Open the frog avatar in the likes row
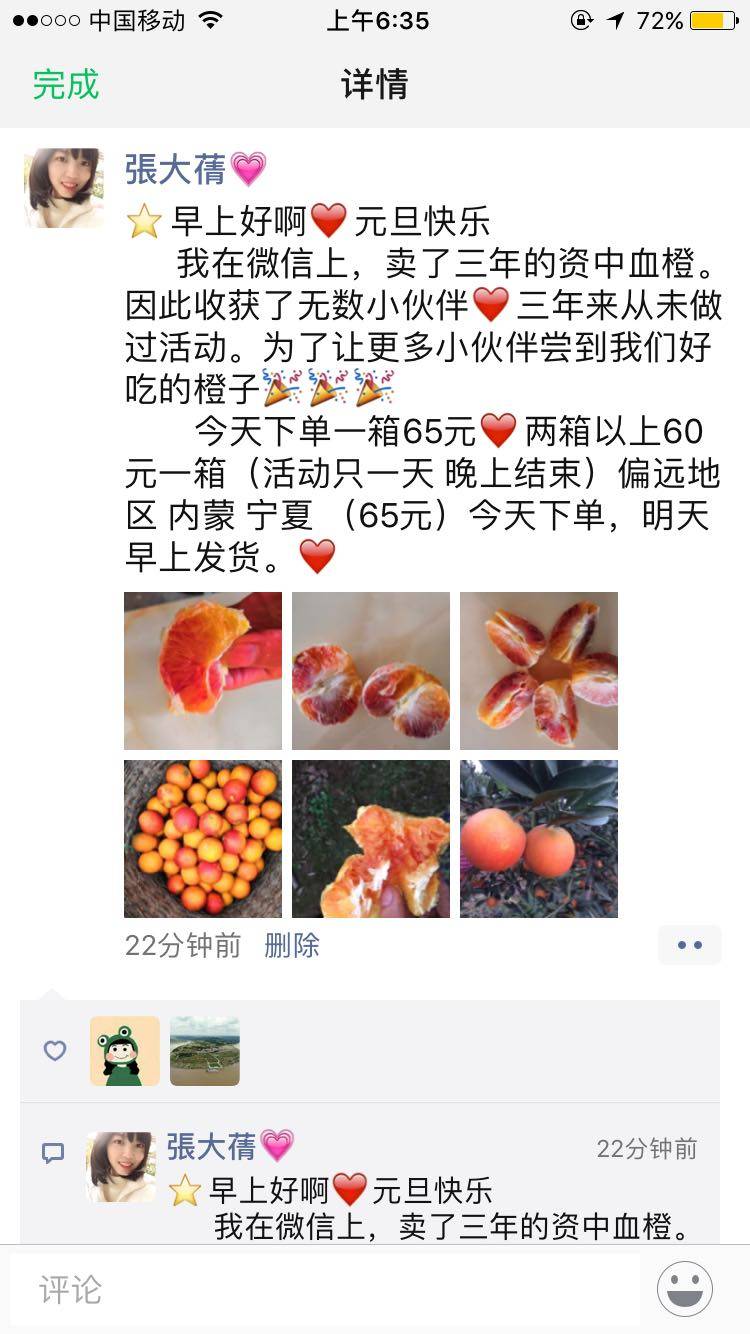The image size is (750, 1334). pyautogui.click(x=125, y=1051)
